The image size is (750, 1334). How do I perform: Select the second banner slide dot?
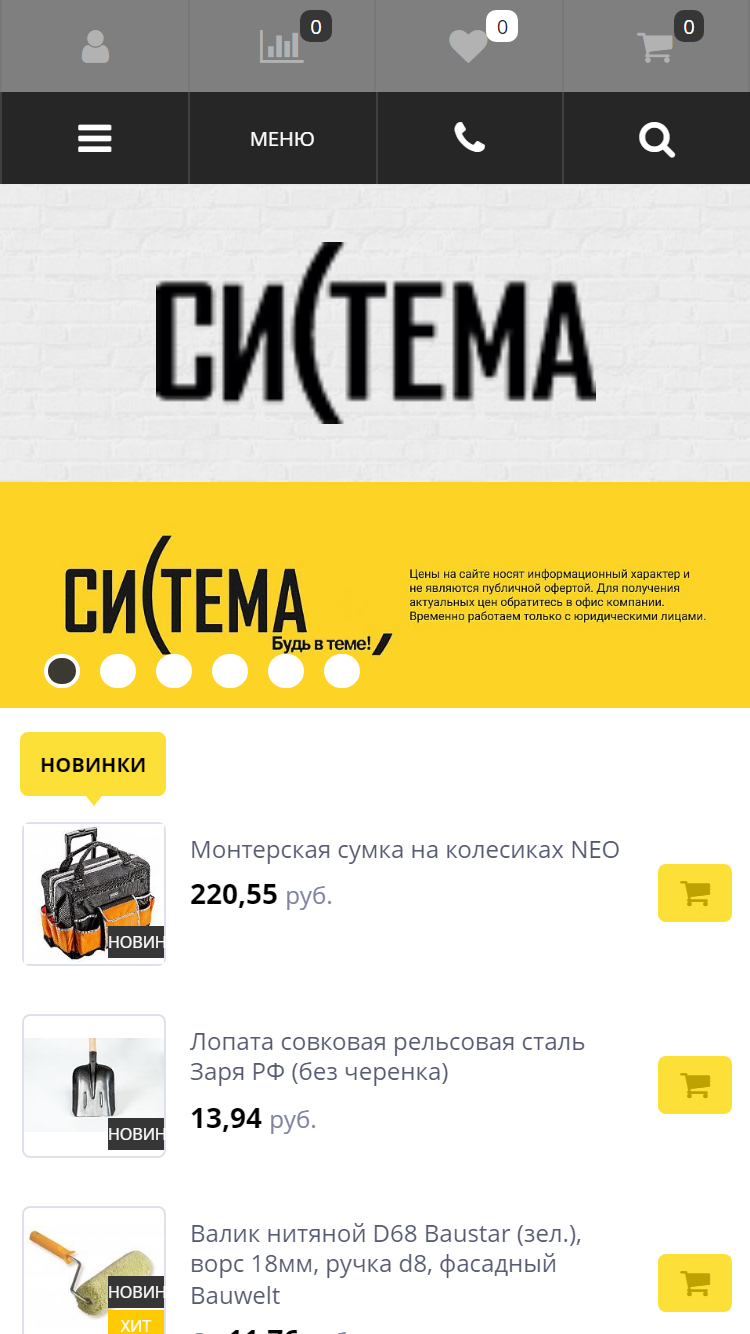click(x=118, y=670)
